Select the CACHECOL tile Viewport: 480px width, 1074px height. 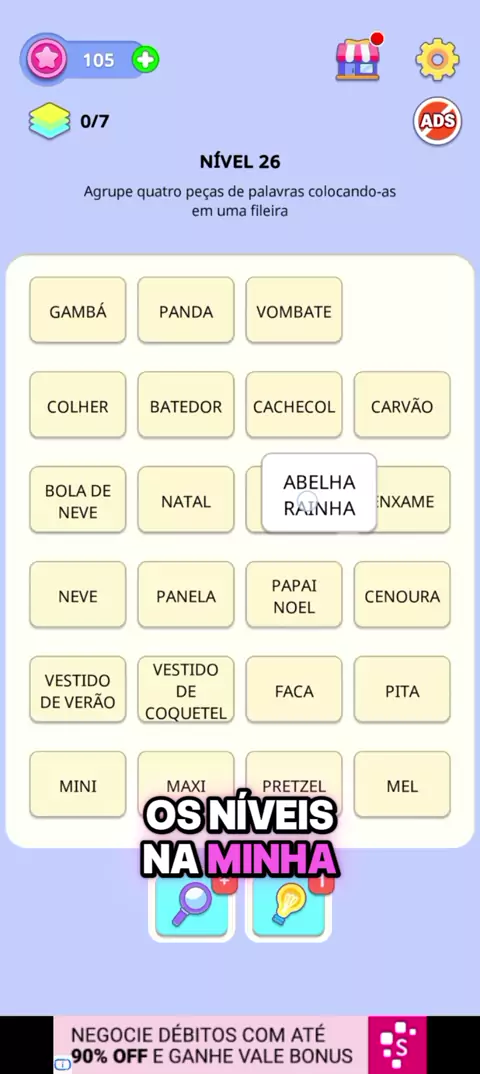point(294,405)
